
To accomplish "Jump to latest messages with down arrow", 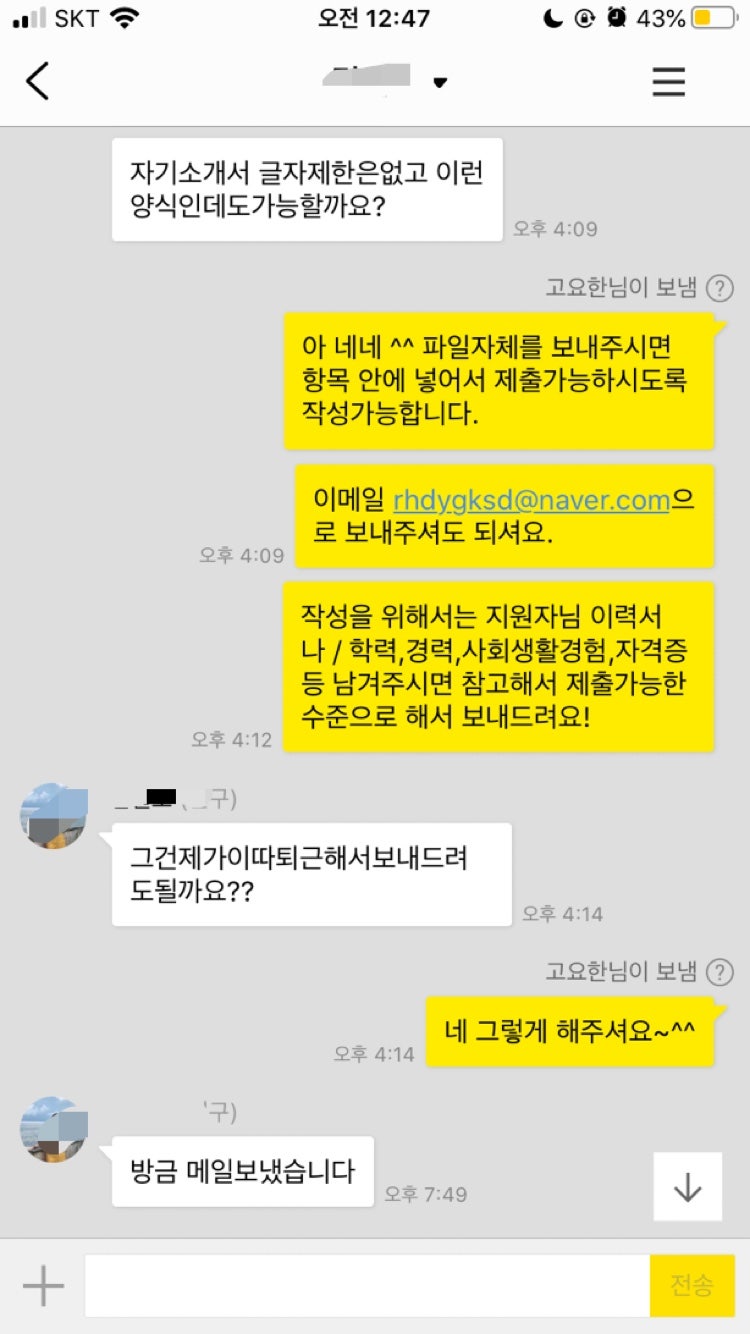I will click(687, 1187).
